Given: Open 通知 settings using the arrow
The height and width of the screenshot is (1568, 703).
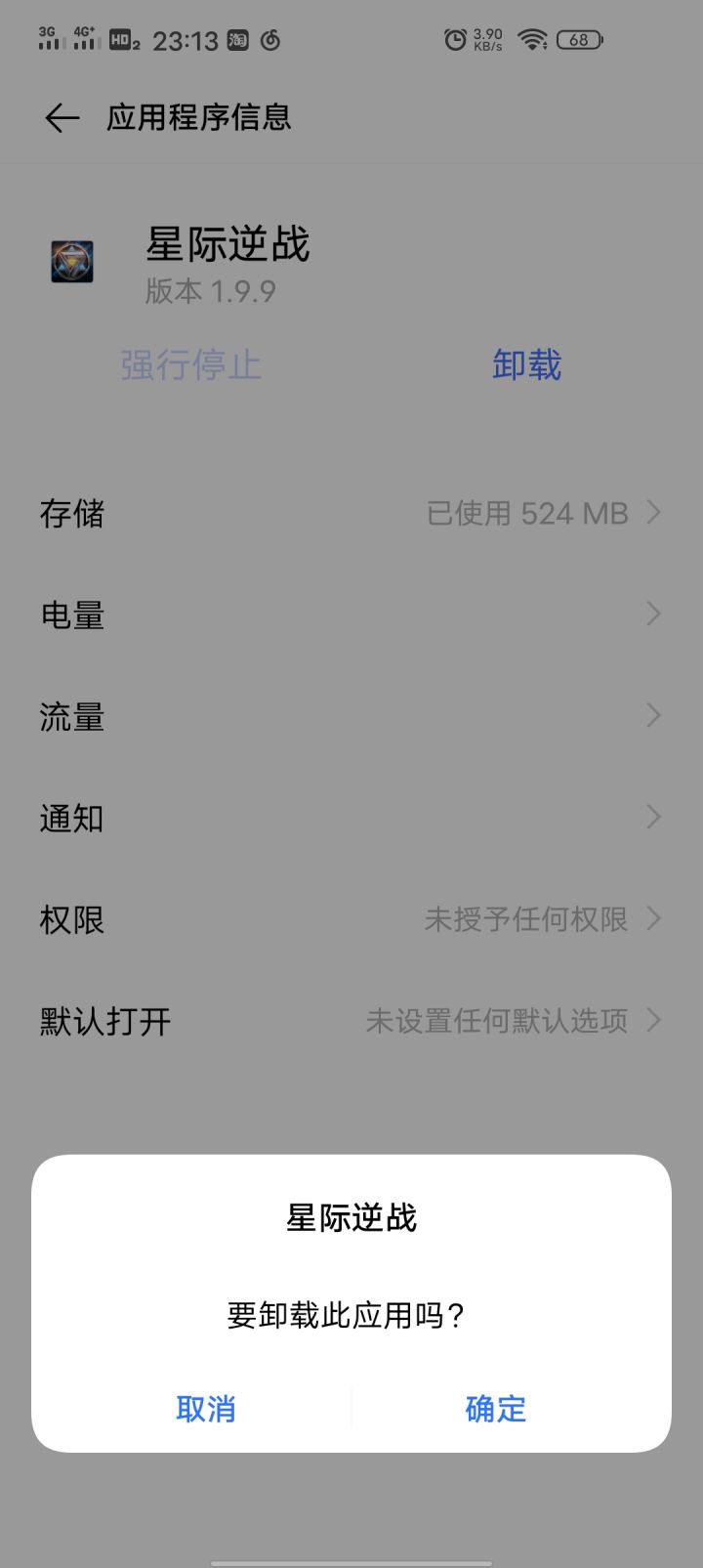Looking at the screenshot, I should [653, 817].
